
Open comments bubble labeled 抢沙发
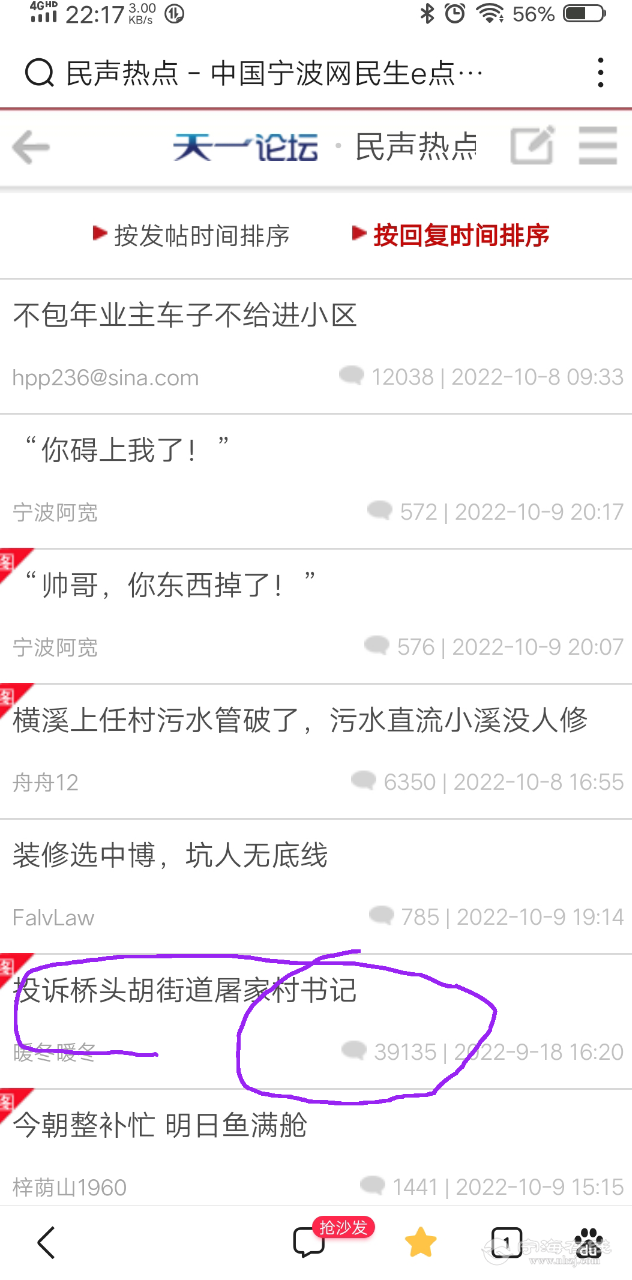[x=311, y=1242]
